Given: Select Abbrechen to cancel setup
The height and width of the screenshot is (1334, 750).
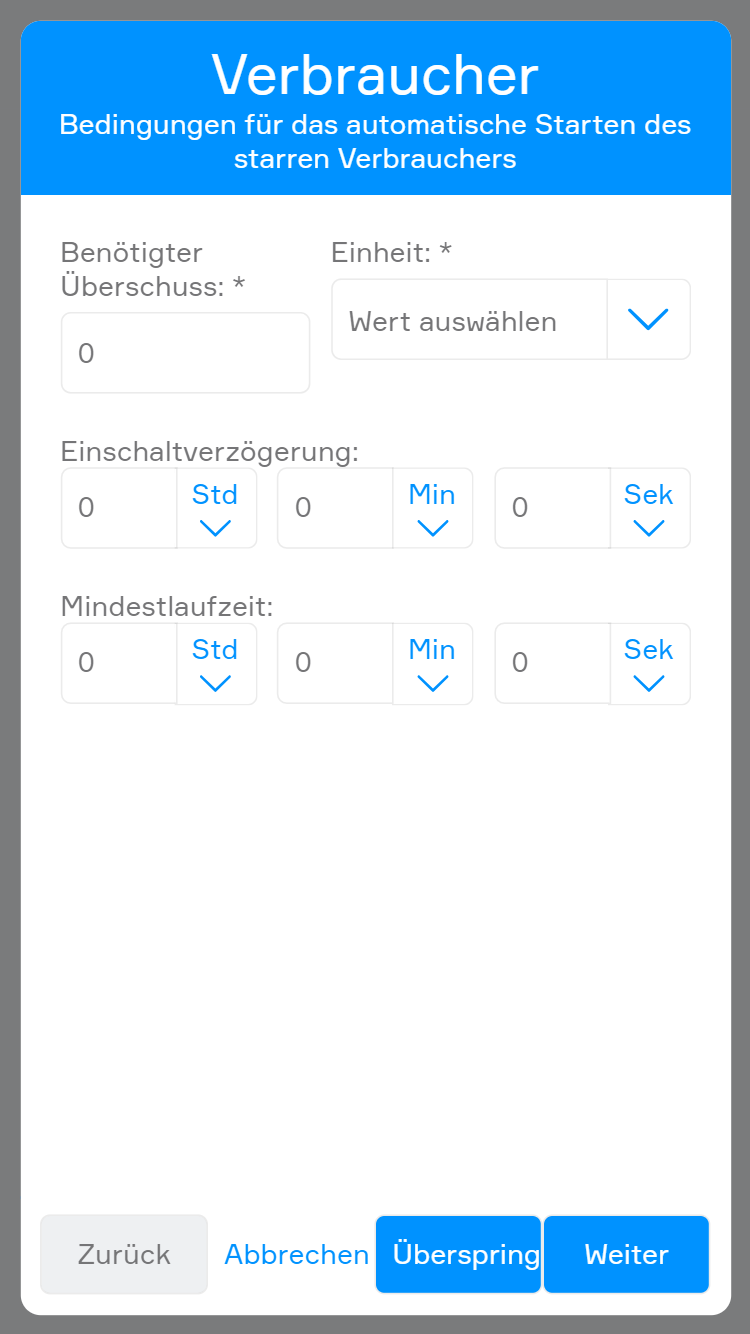Looking at the screenshot, I should 297,1254.
